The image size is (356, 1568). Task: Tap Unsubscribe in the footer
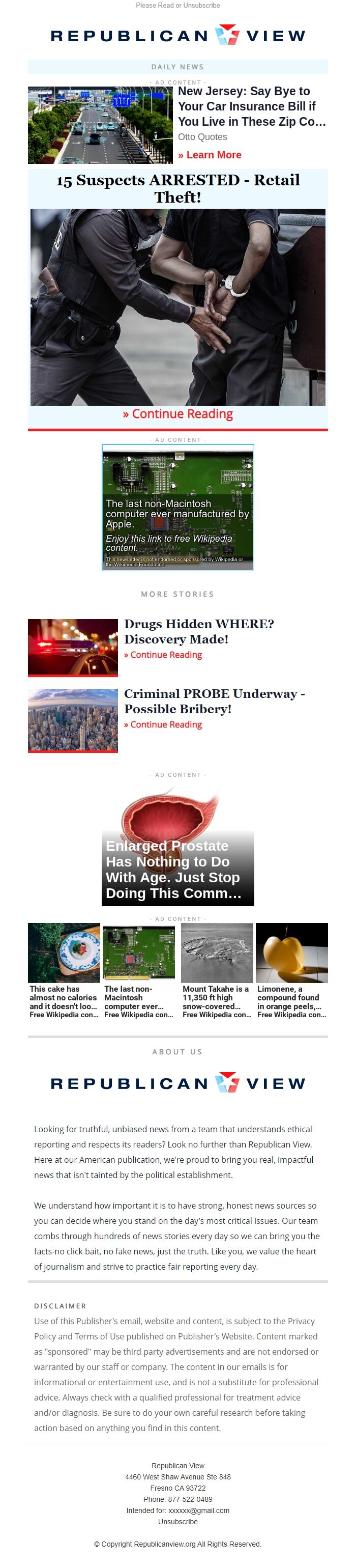(x=177, y=1521)
